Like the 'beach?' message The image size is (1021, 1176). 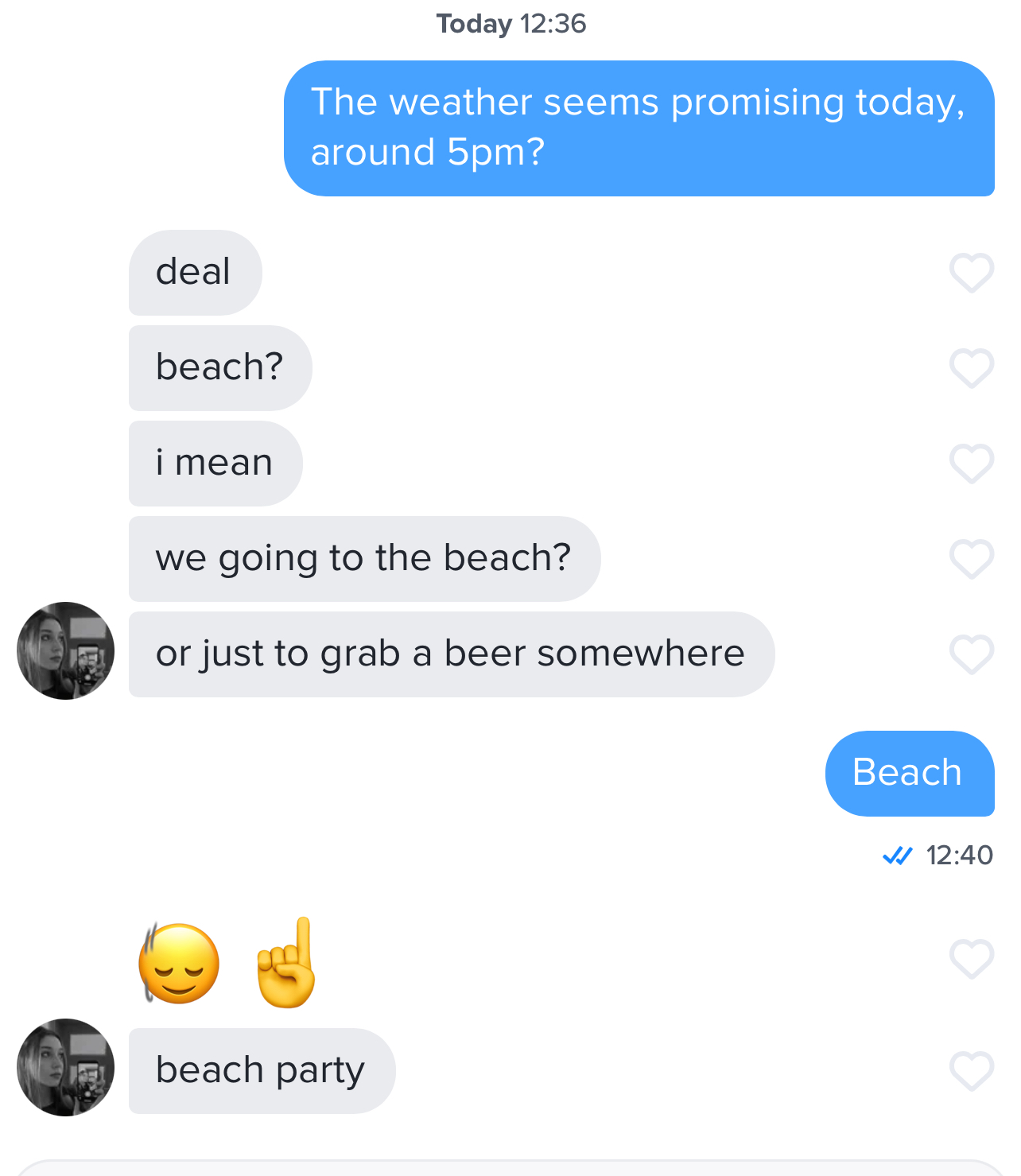971,368
